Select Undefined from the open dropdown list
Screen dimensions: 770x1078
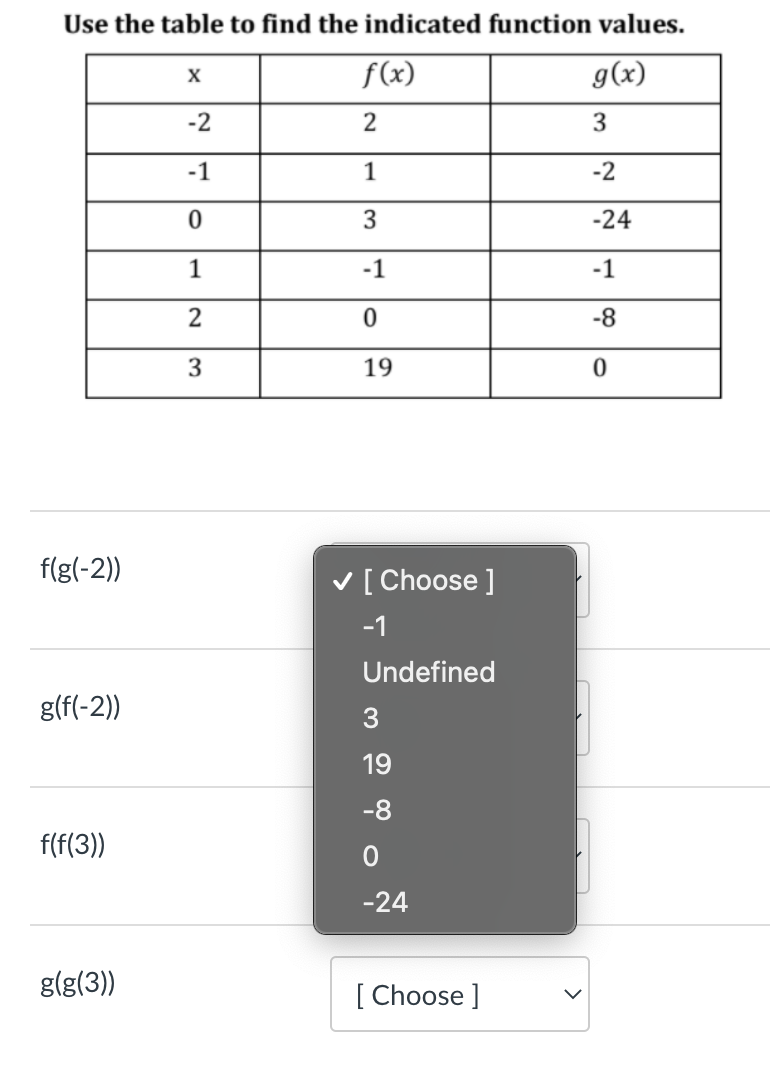[430, 672]
